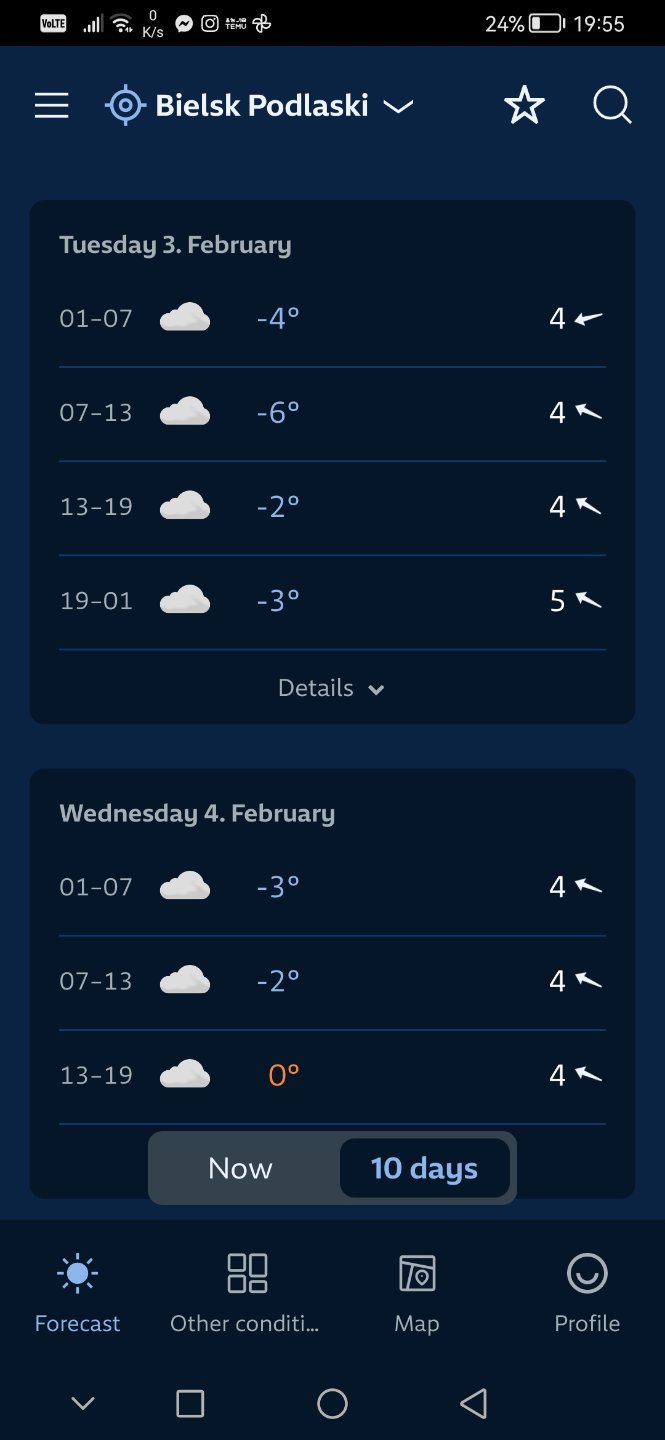665x1440 pixels.
Task: Open Tuesday's 01-07 forecast row
Action: (x=331, y=319)
